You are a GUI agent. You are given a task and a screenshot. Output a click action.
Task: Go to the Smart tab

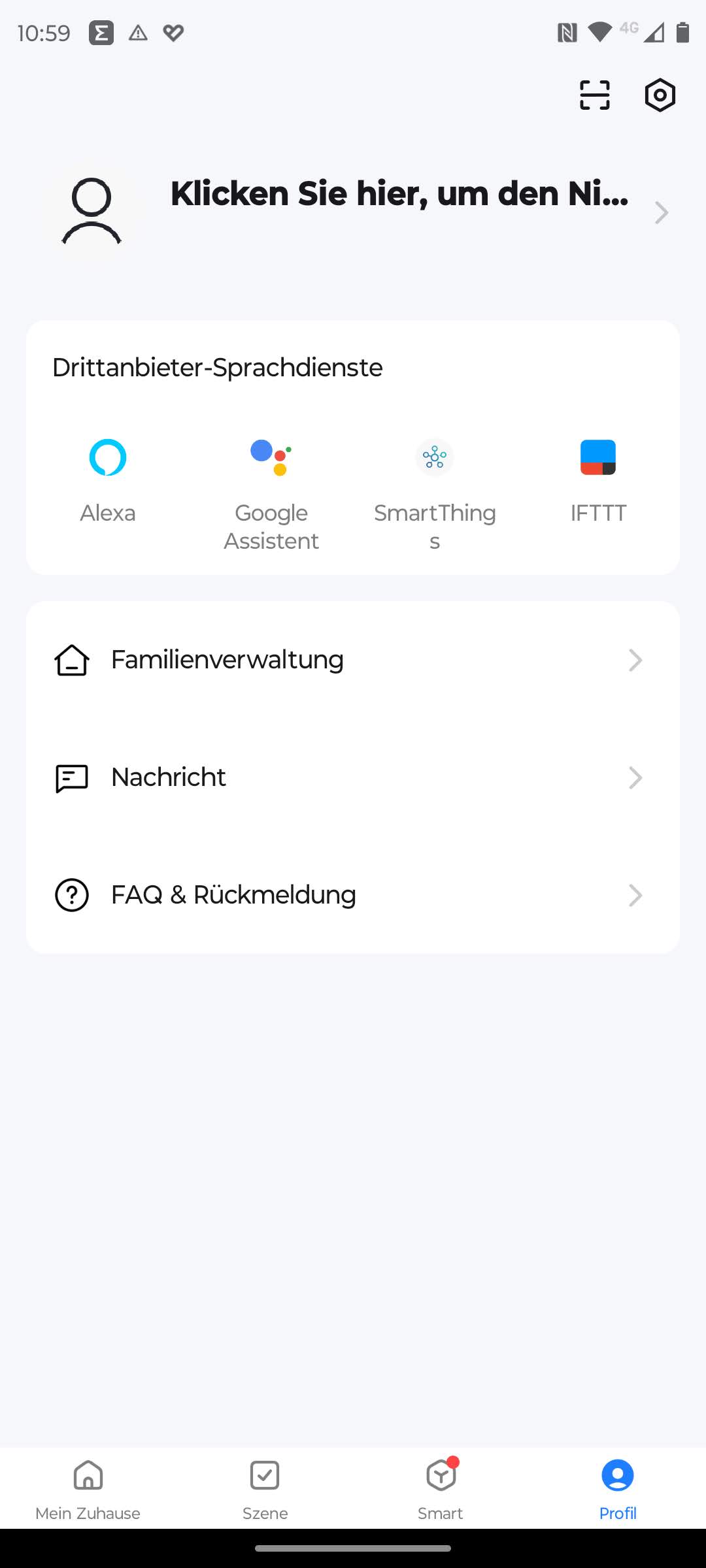[x=441, y=1487]
